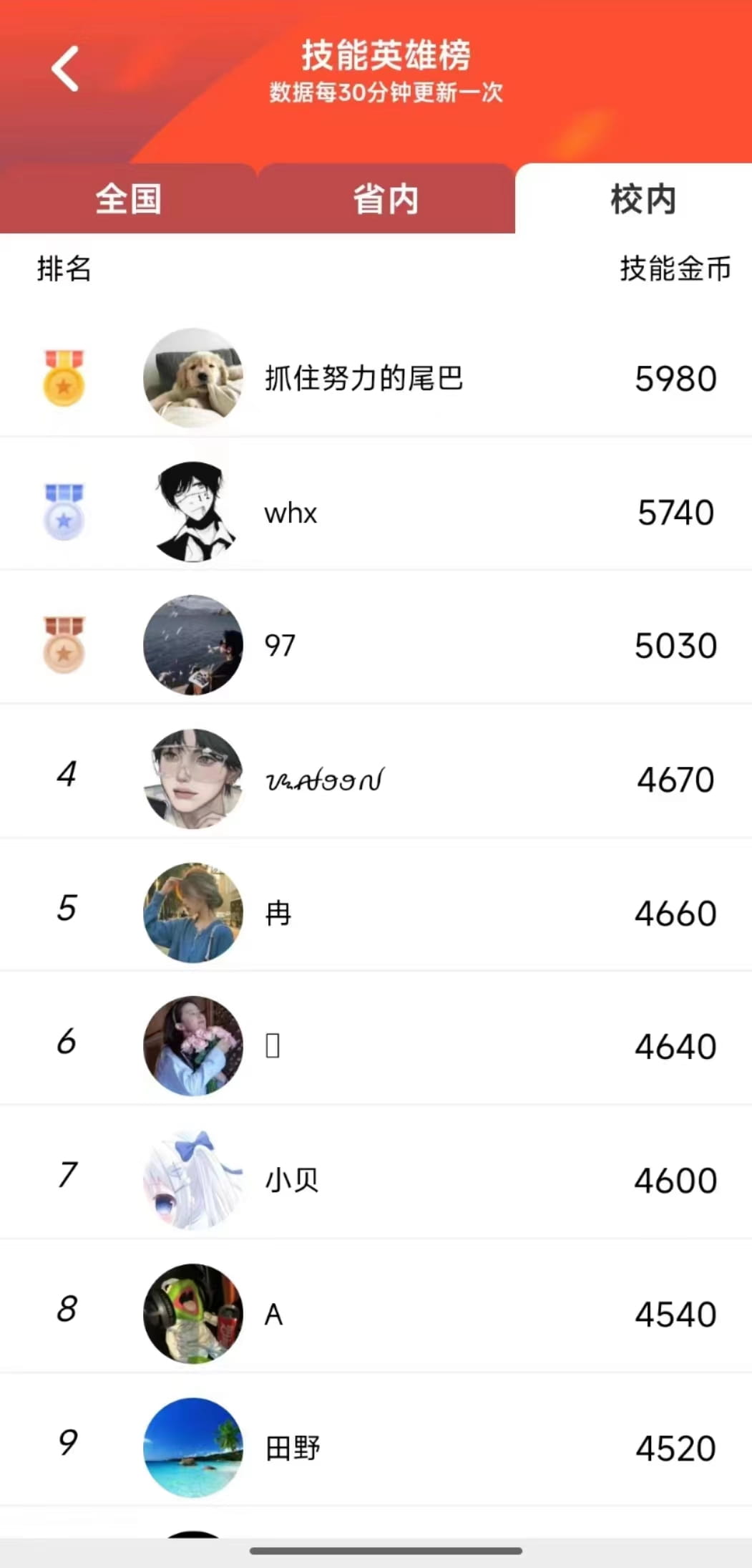This screenshot has height=1568, width=752.
Task: Go back using the top-left arrow
Action: [65, 69]
